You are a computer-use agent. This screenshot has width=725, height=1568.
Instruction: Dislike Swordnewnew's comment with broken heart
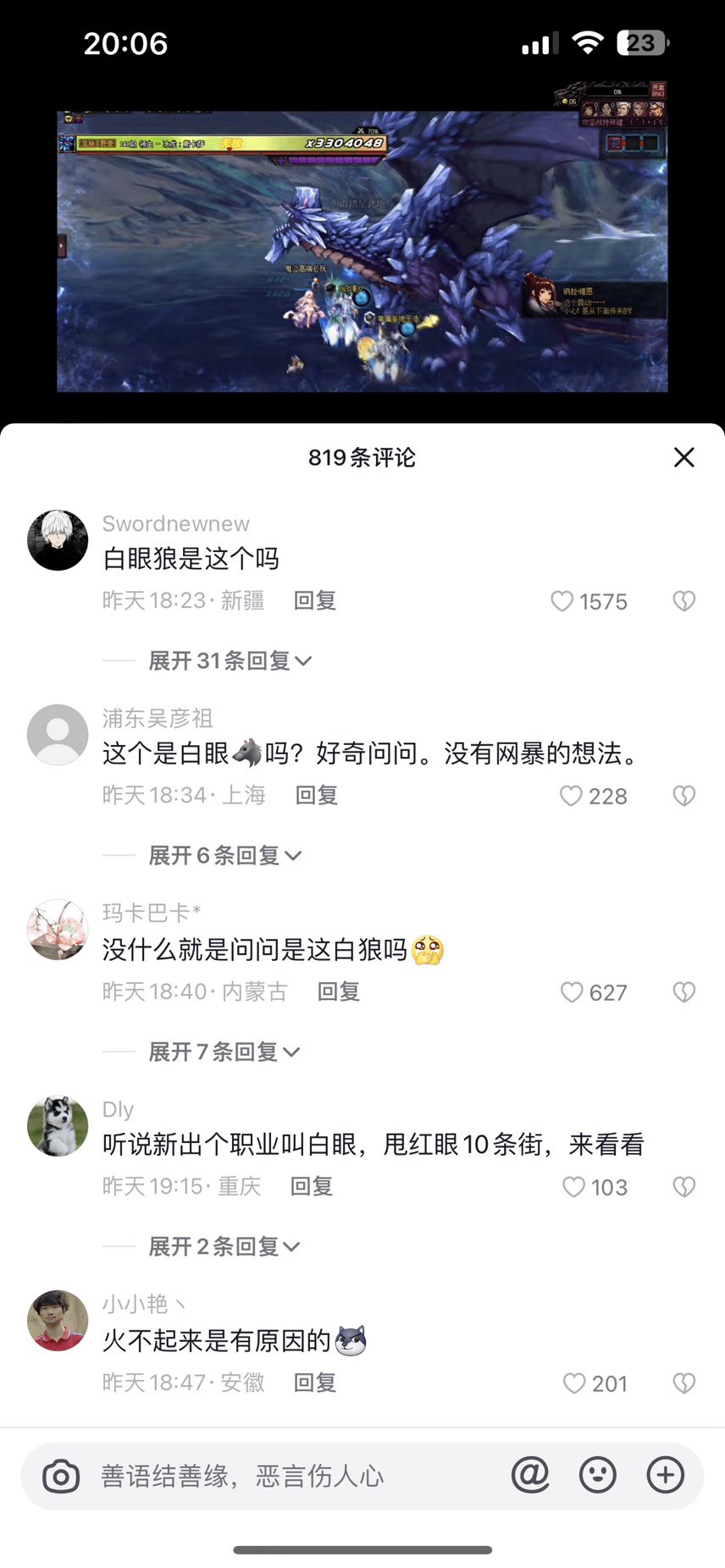point(683,601)
